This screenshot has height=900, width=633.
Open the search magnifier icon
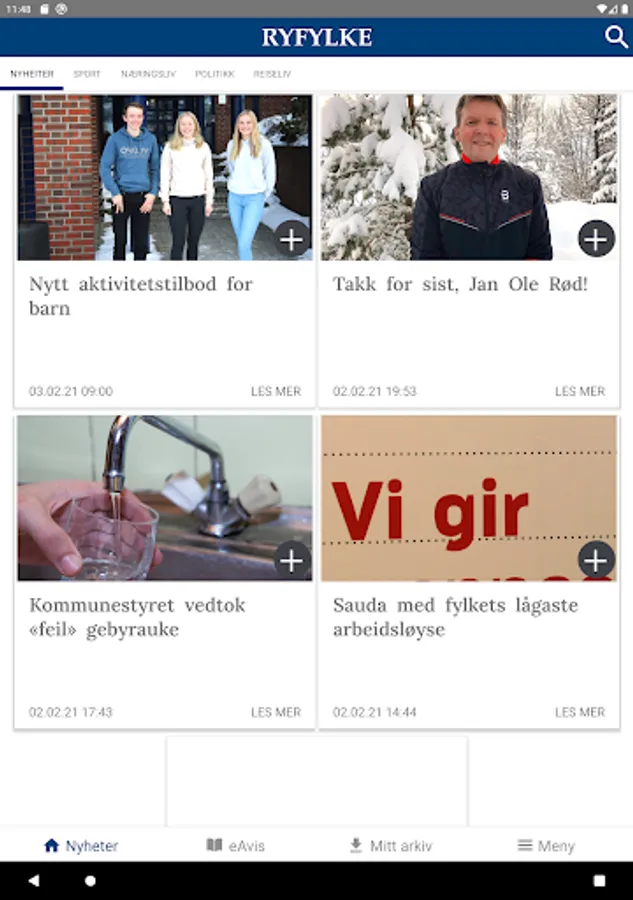click(616, 37)
